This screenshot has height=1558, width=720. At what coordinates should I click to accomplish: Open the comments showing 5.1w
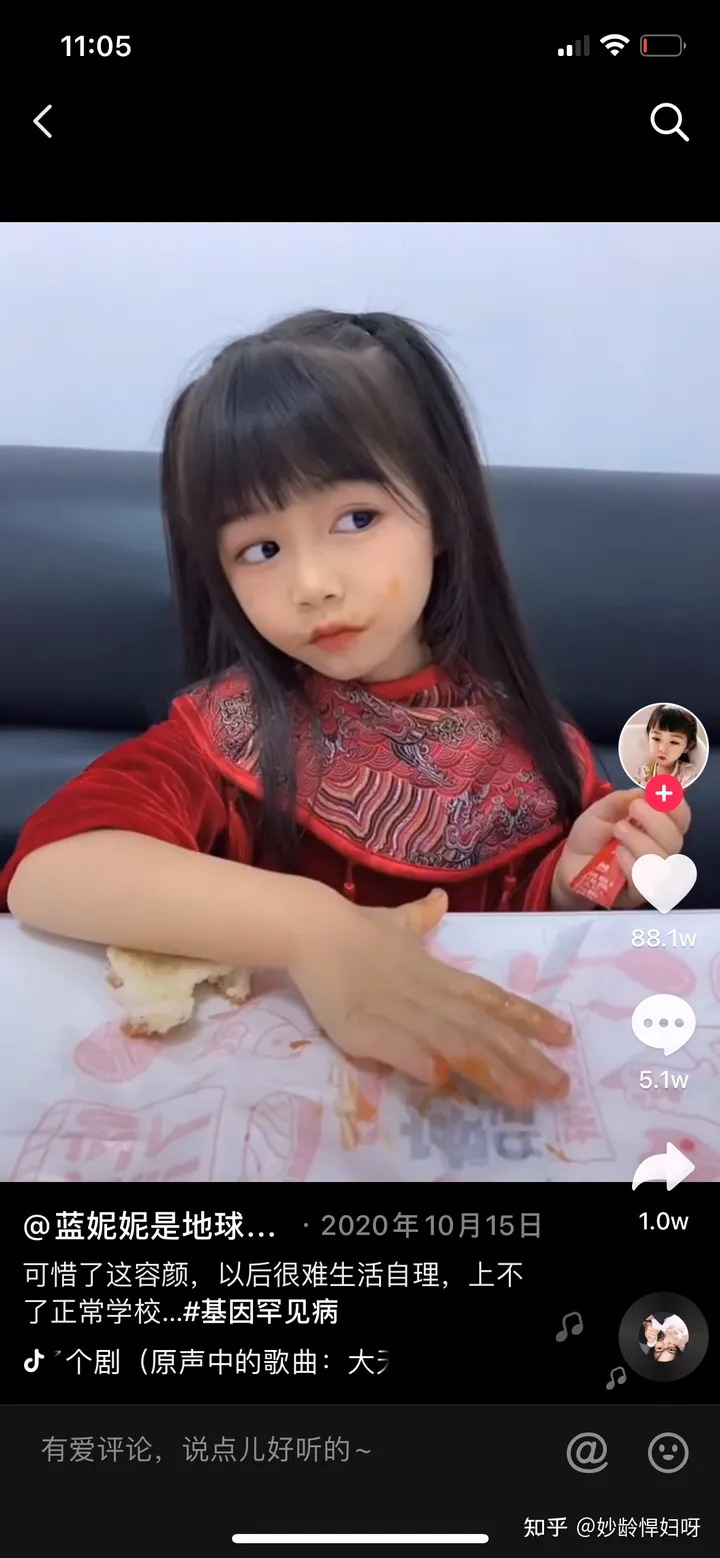664,1026
